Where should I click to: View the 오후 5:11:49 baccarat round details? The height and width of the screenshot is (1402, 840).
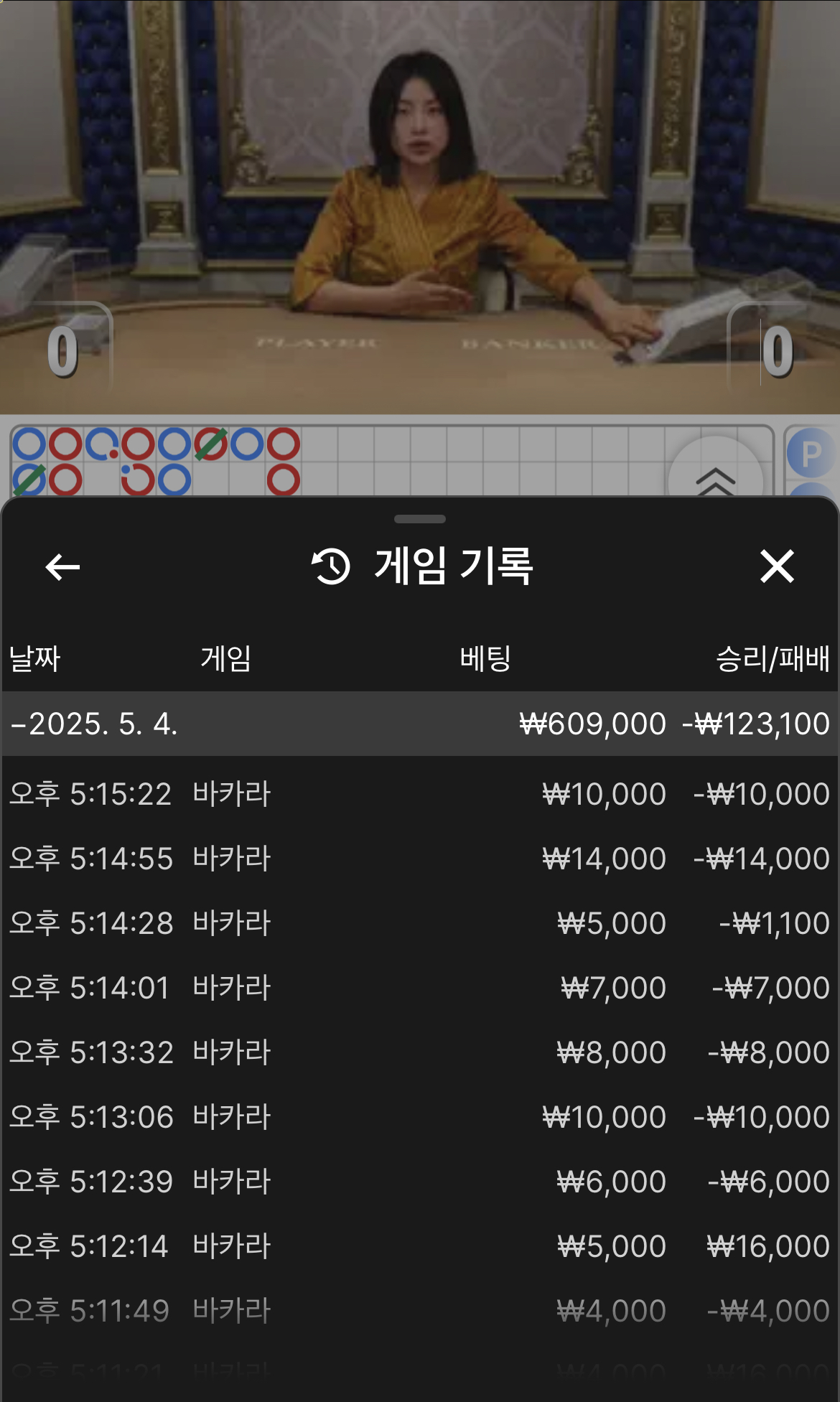click(x=419, y=1311)
